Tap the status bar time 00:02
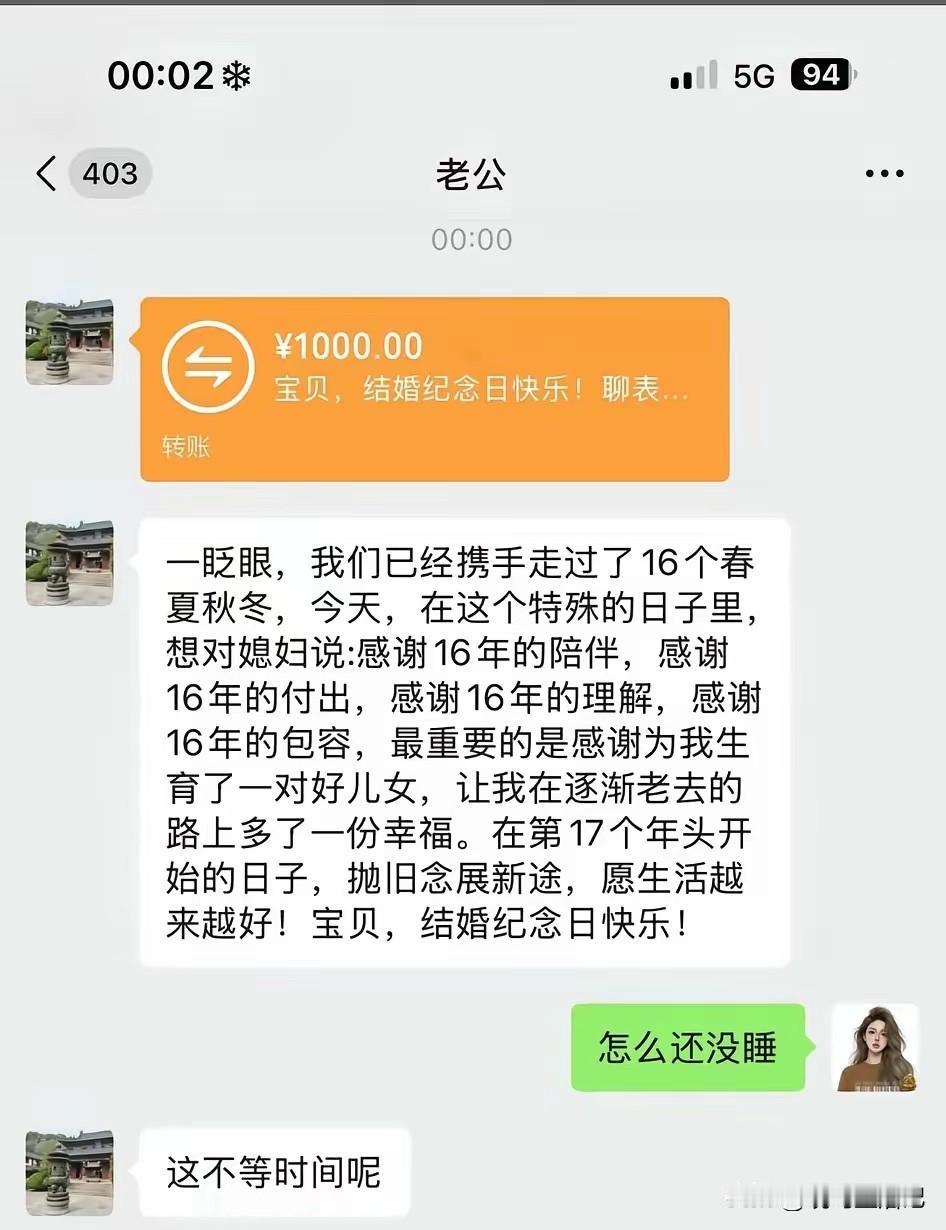This screenshot has height=1230, width=946. coord(162,73)
